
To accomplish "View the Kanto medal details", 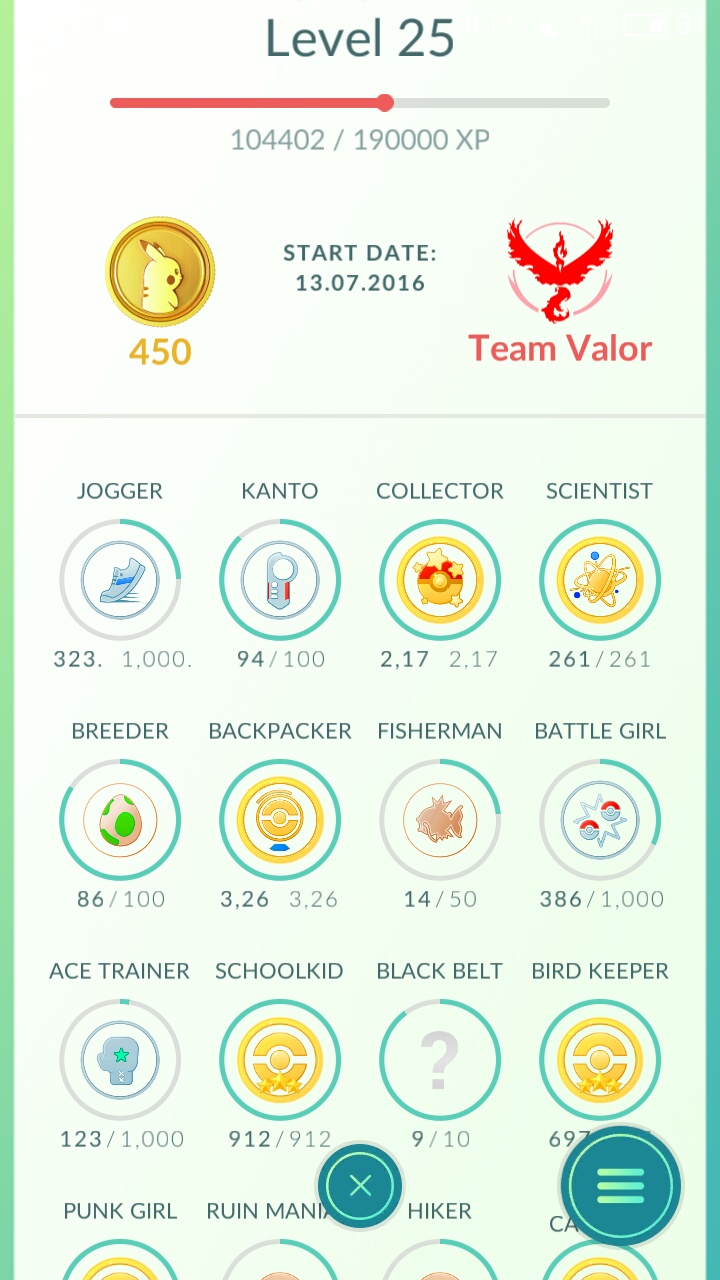I will tap(280, 580).
